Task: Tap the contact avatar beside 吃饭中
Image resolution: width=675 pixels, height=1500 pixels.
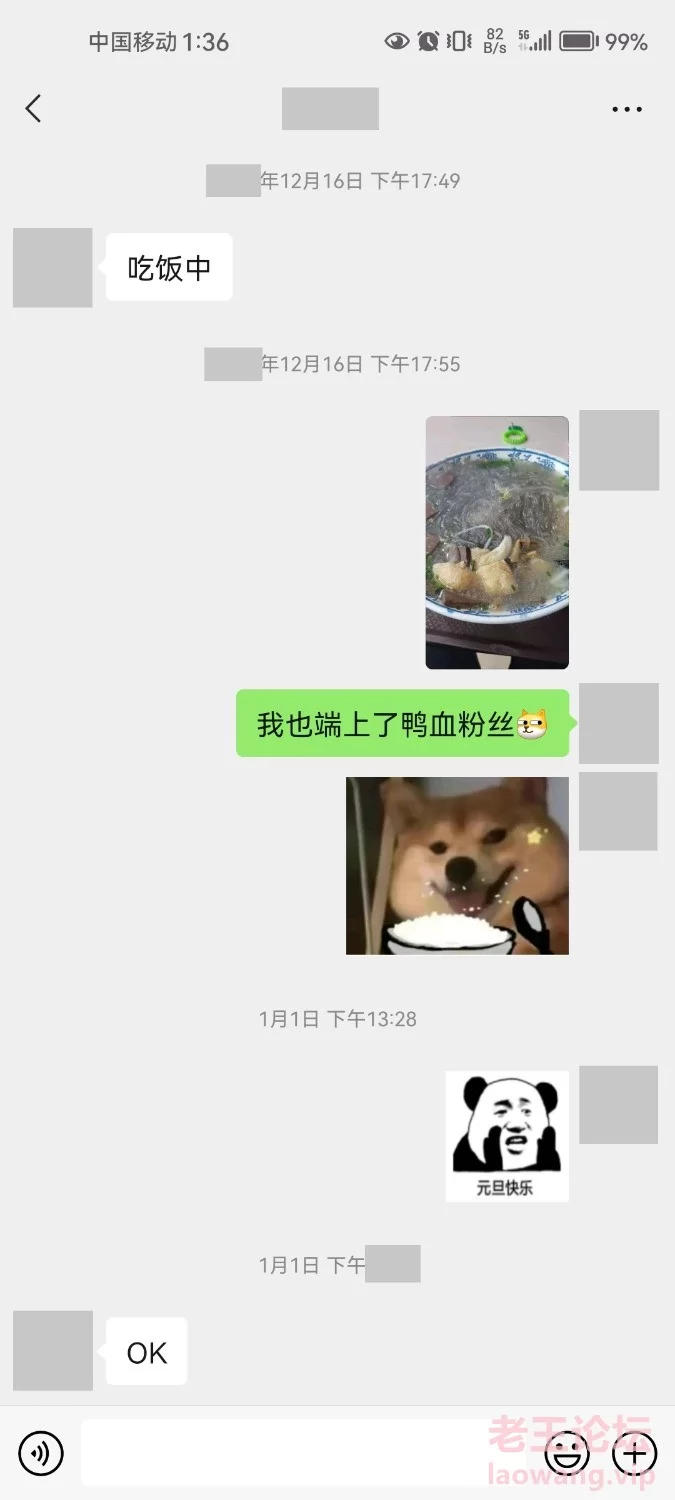Action: click(52, 267)
